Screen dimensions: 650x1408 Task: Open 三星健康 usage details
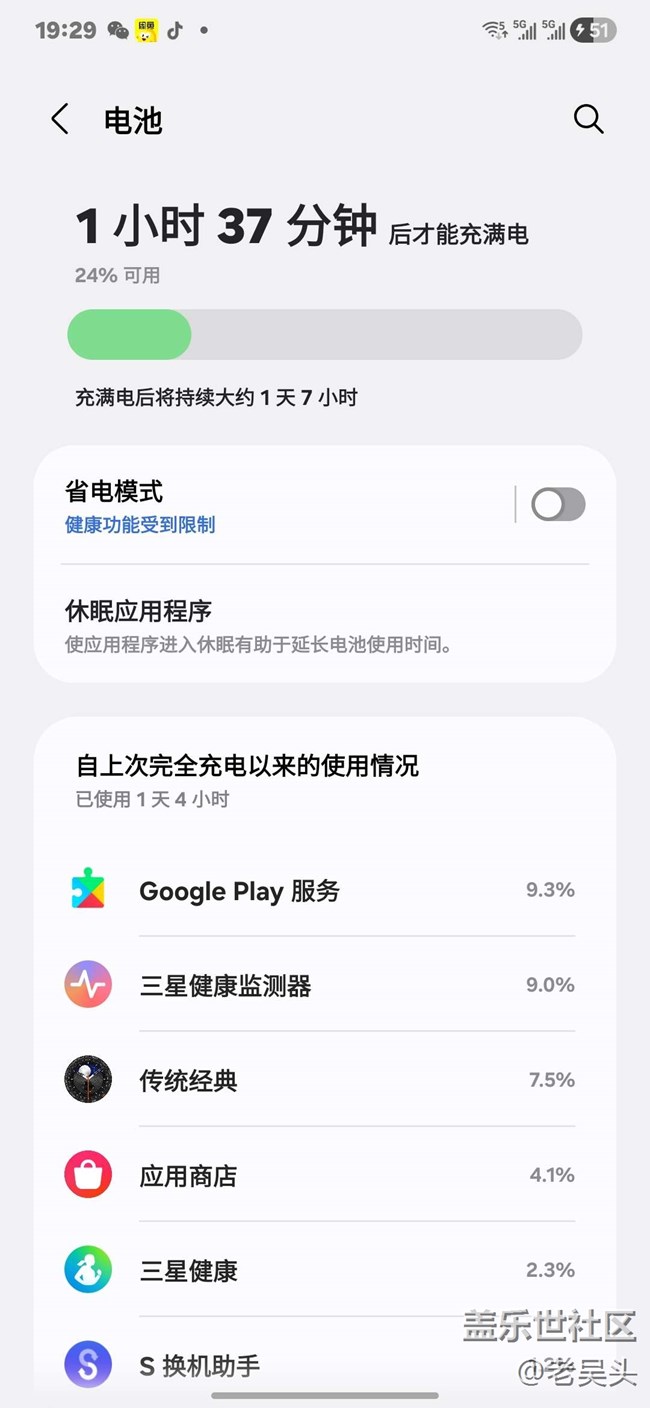pos(320,1270)
